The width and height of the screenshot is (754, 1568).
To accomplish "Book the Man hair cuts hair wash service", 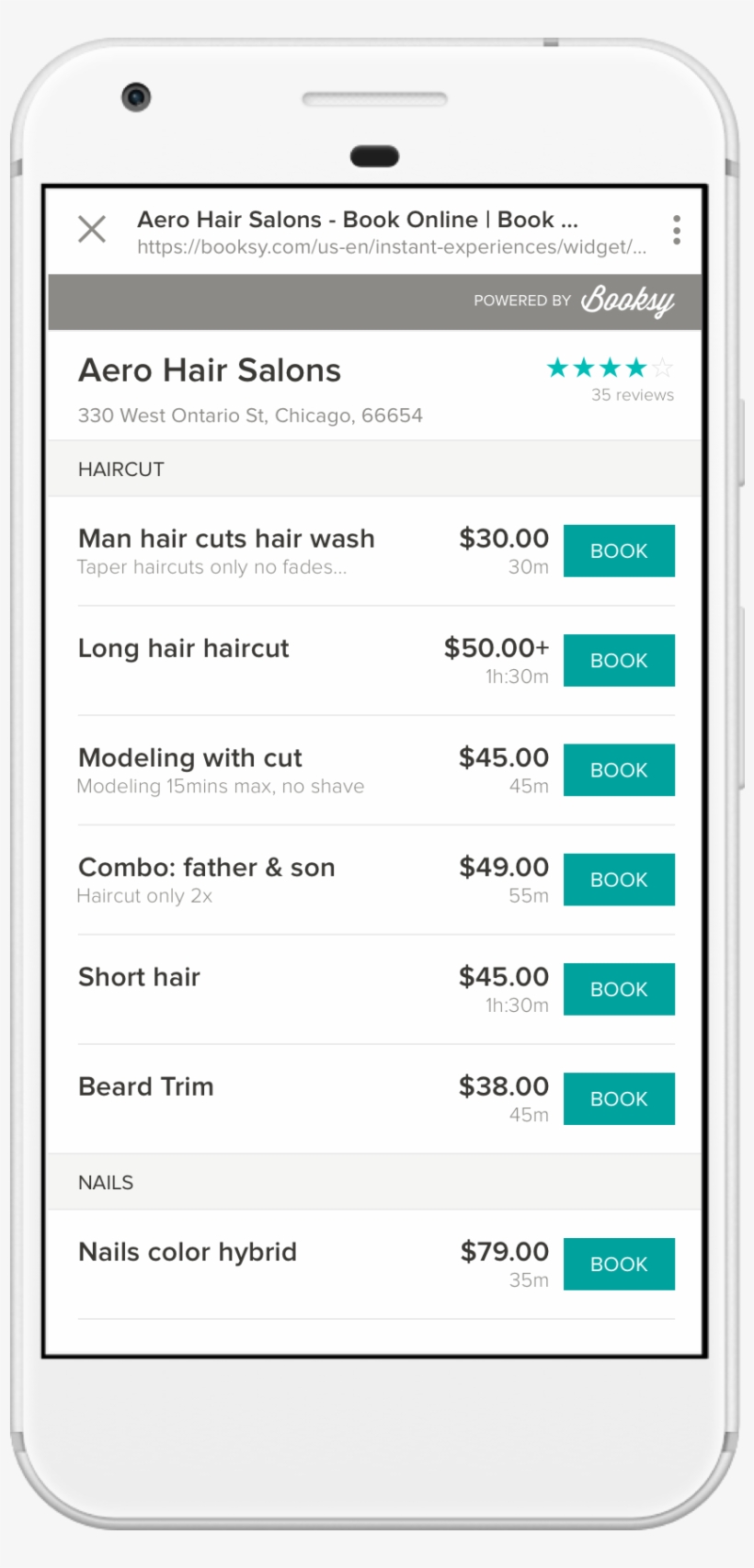I will click(x=619, y=551).
